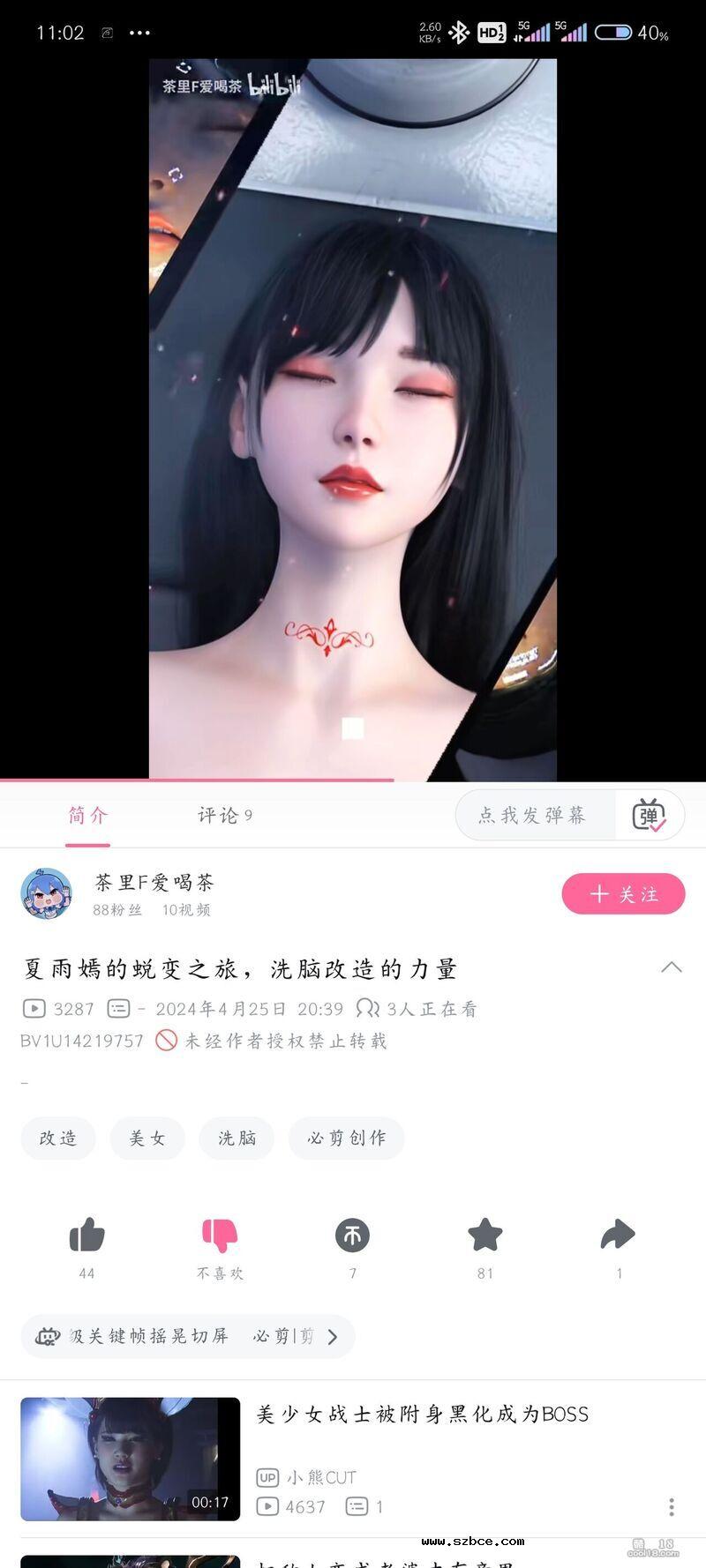
Task: Open video 美少女战士被附身黑化成为BOSS
Action: point(422,1415)
